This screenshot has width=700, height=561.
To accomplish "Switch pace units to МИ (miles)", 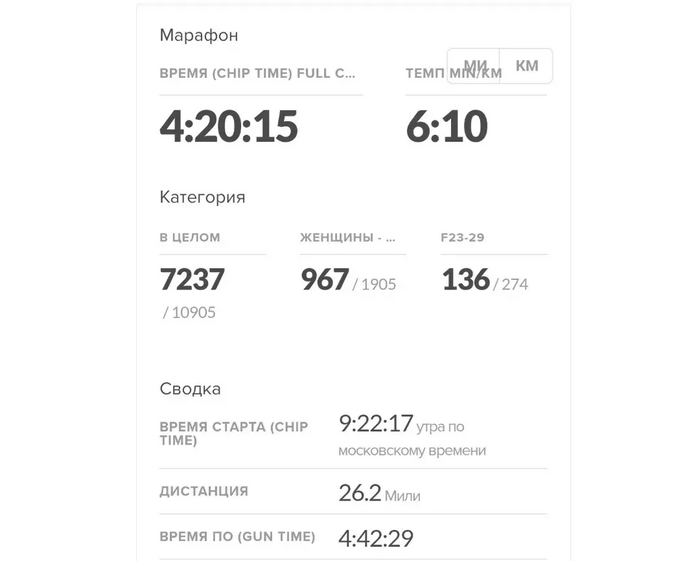I will pyautogui.click(x=474, y=66).
